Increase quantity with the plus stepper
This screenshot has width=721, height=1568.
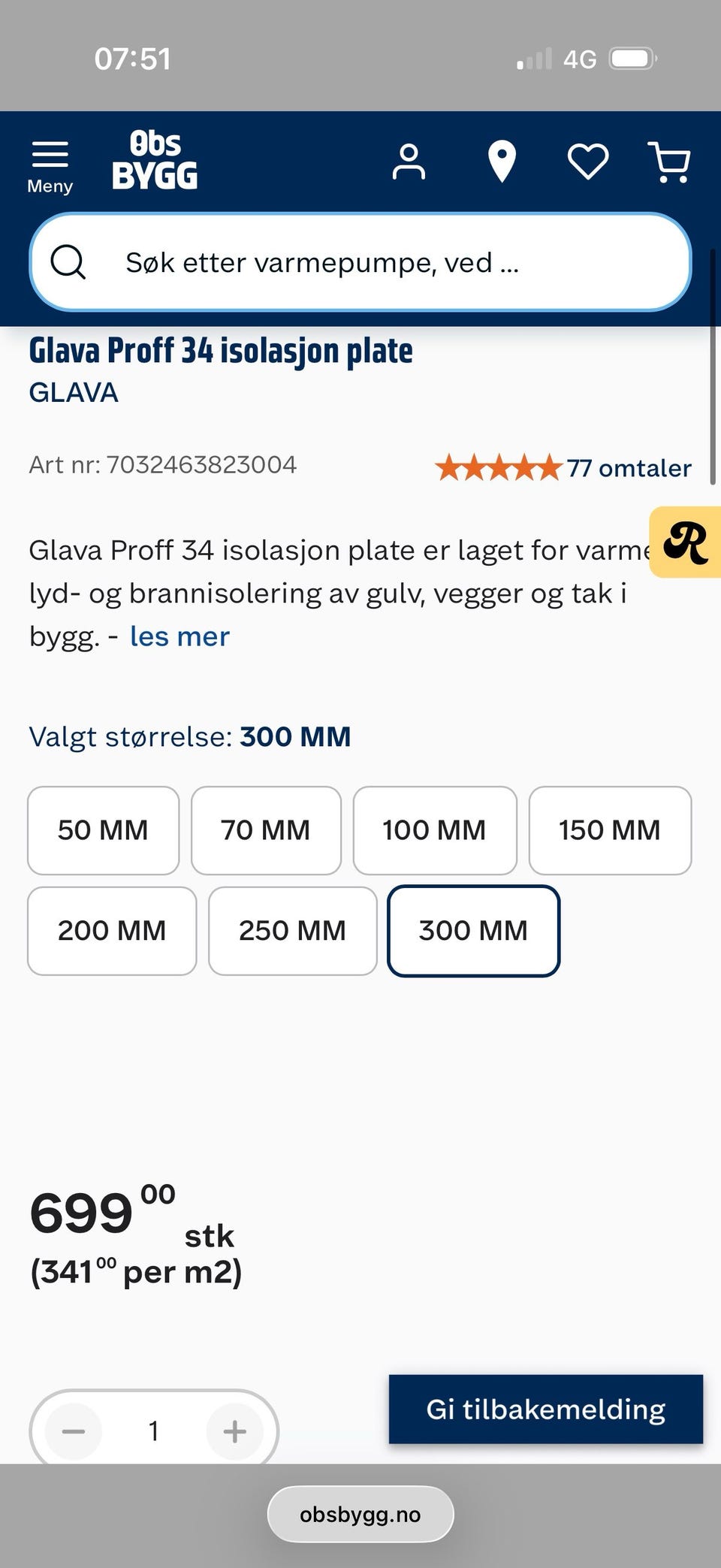pos(234,1431)
